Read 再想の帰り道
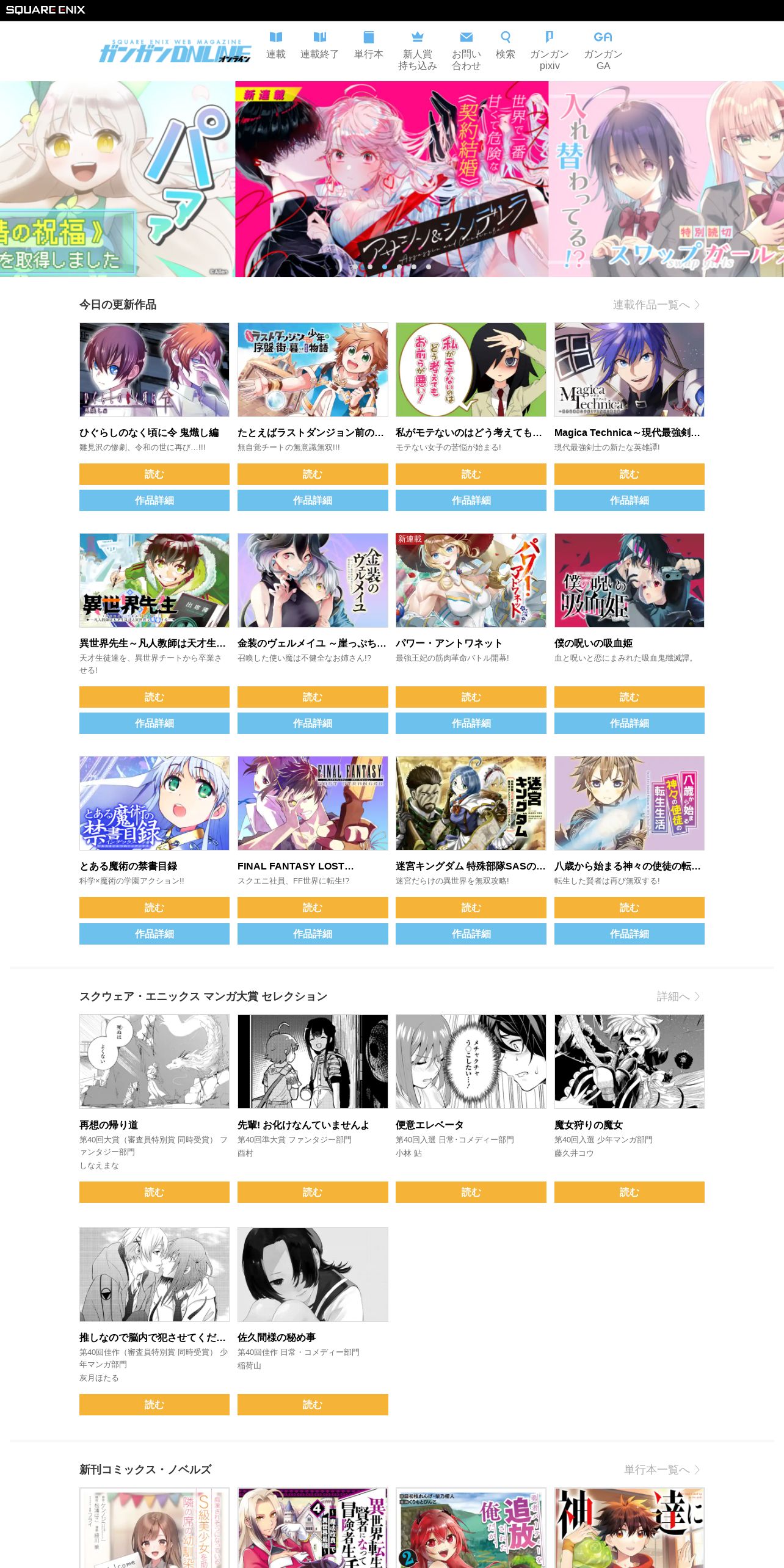784x1568 pixels. click(154, 1192)
